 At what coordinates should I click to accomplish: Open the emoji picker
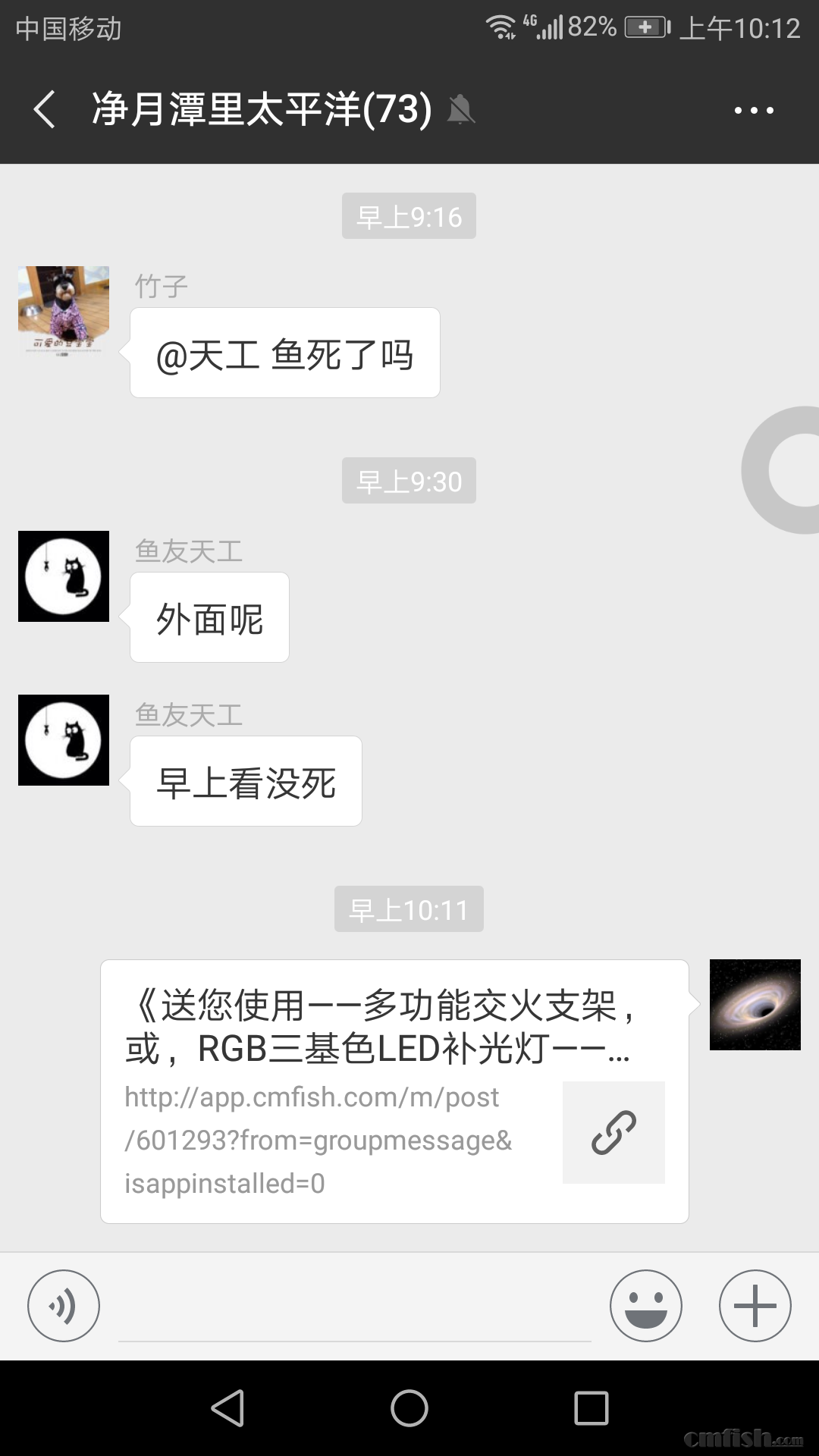pos(646,1306)
